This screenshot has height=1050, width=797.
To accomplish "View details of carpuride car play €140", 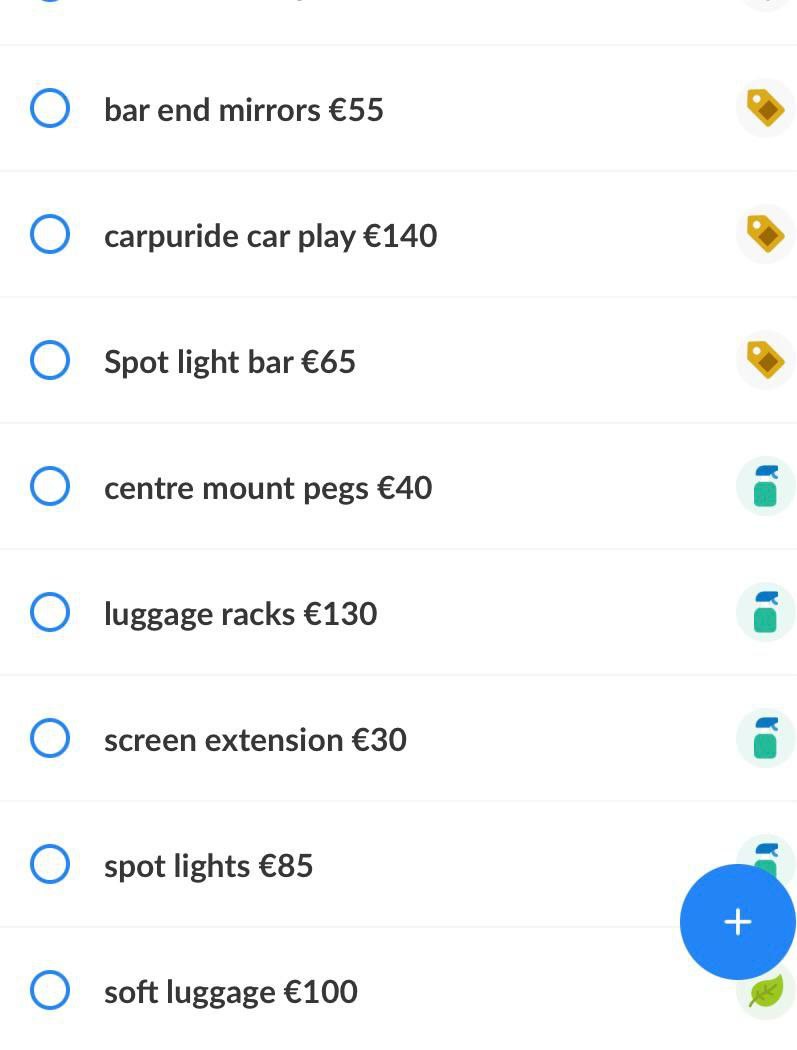I will 270,235.
